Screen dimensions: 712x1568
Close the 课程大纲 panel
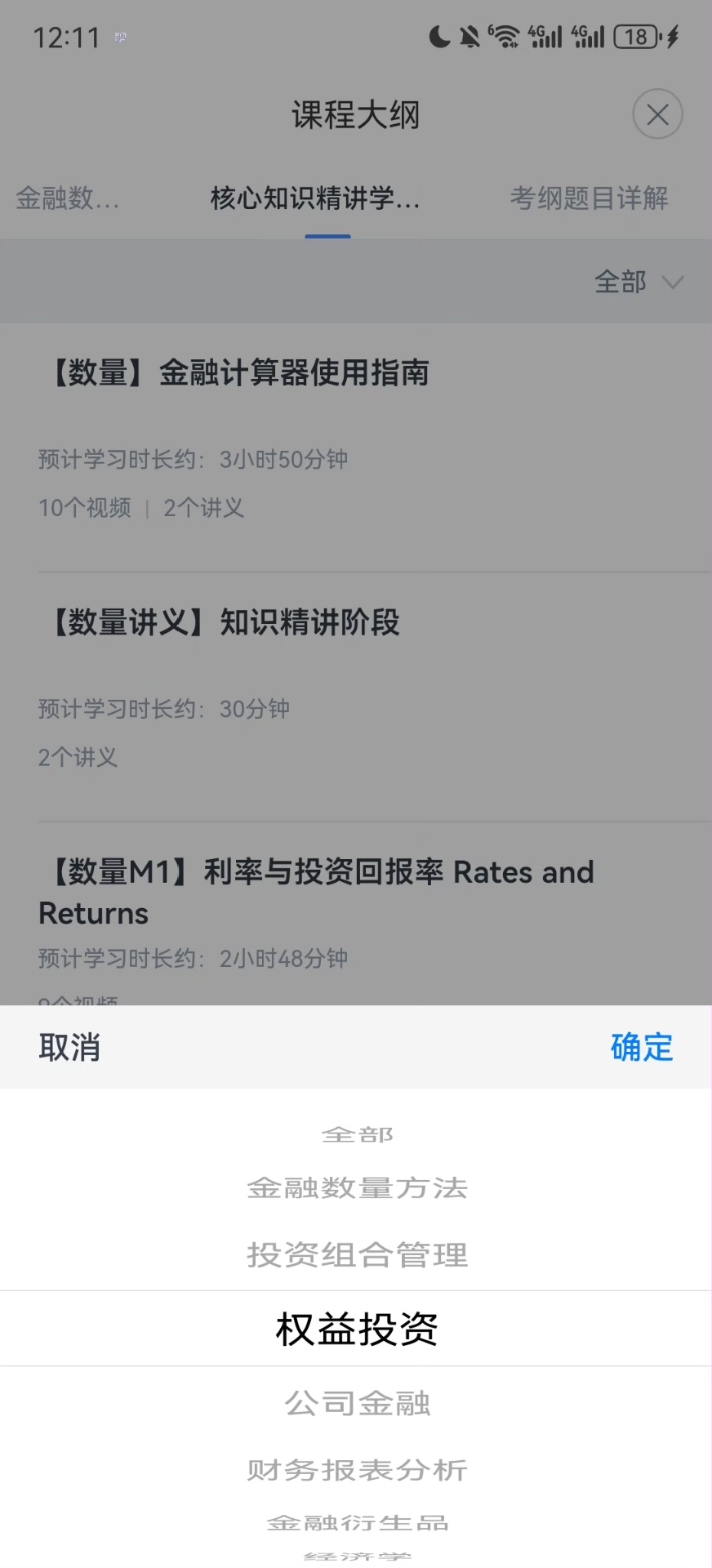pyautogui.click(x=657, y=114)
